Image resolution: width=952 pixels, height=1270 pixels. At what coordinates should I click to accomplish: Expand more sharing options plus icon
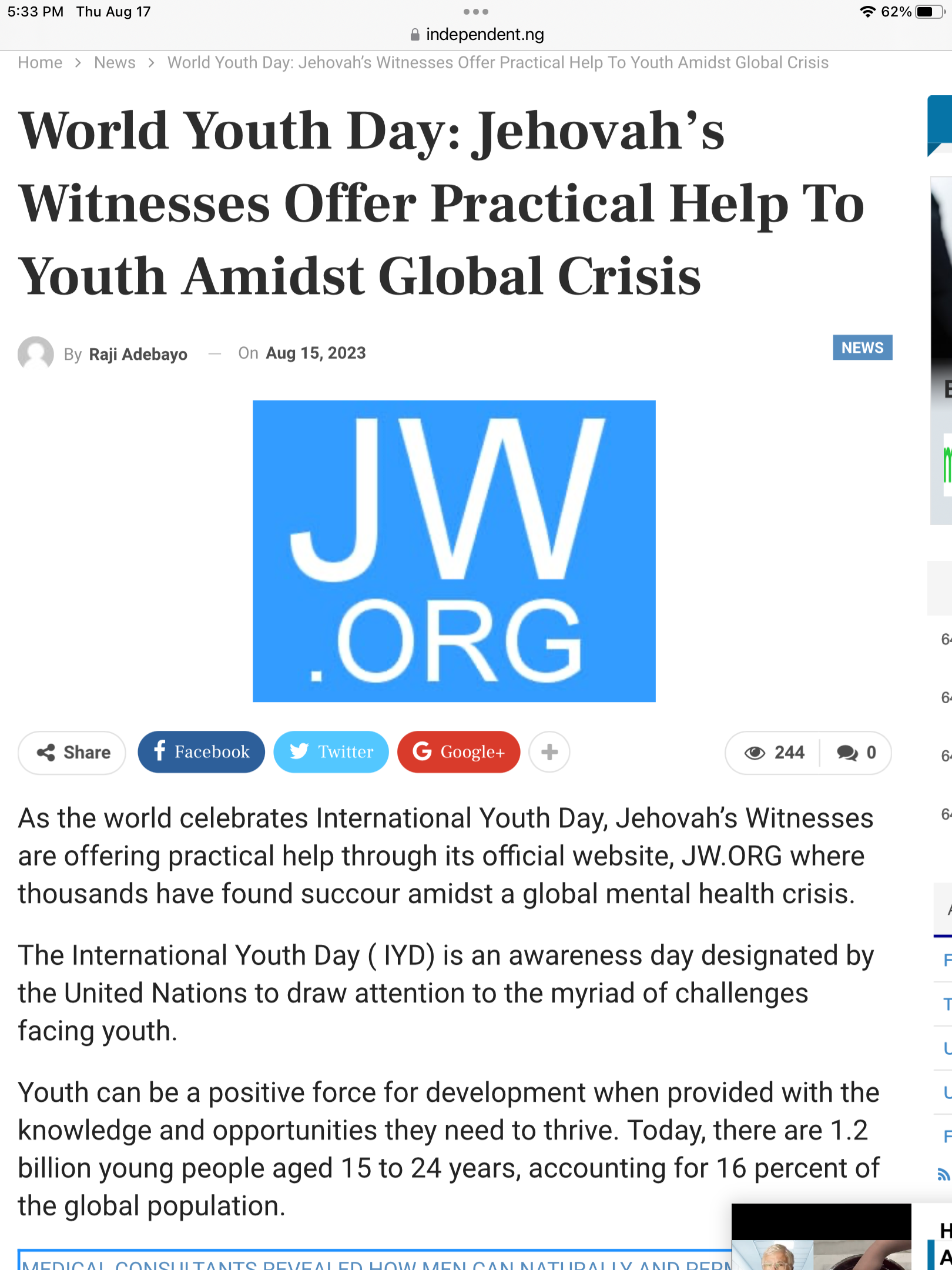[549, 752]
